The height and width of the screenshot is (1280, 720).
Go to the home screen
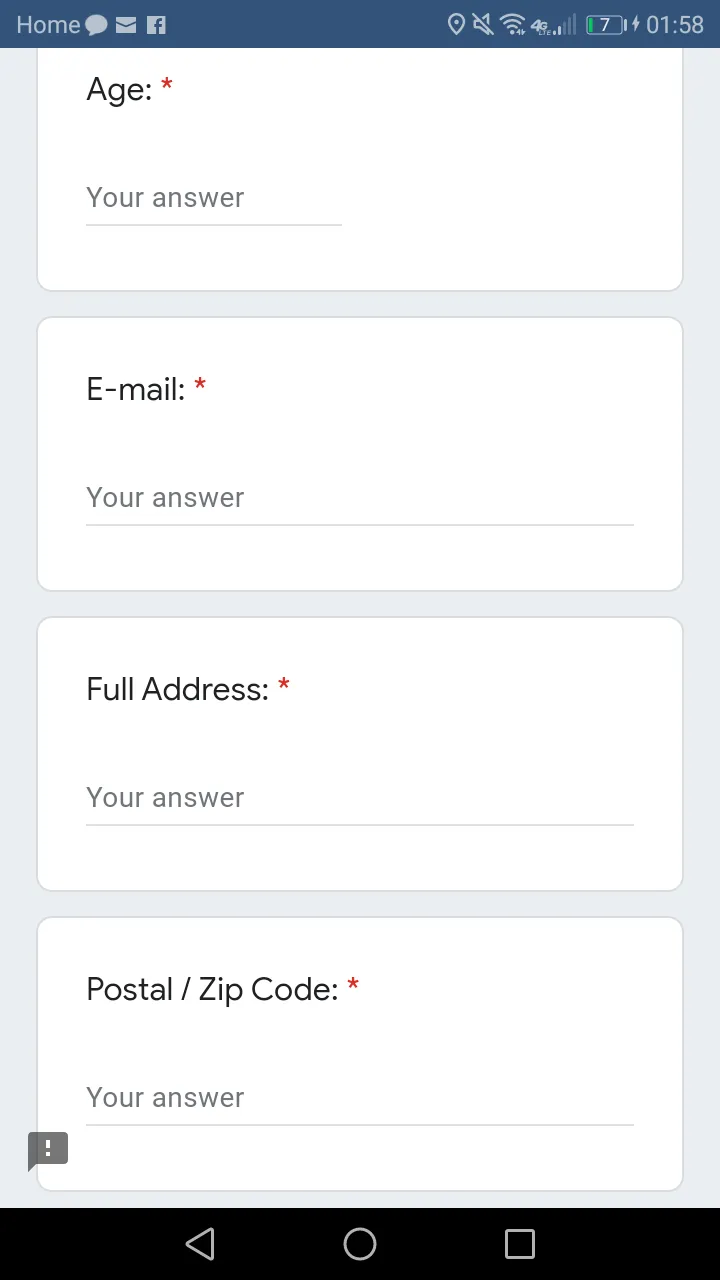360,1244
